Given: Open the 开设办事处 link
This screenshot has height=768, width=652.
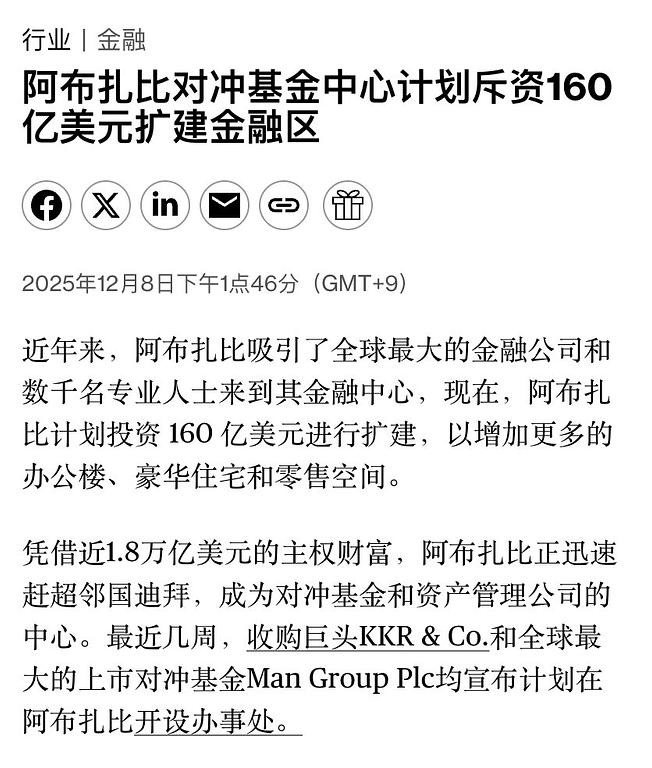Looking at the screenshot, I should (x=217, y=723).
